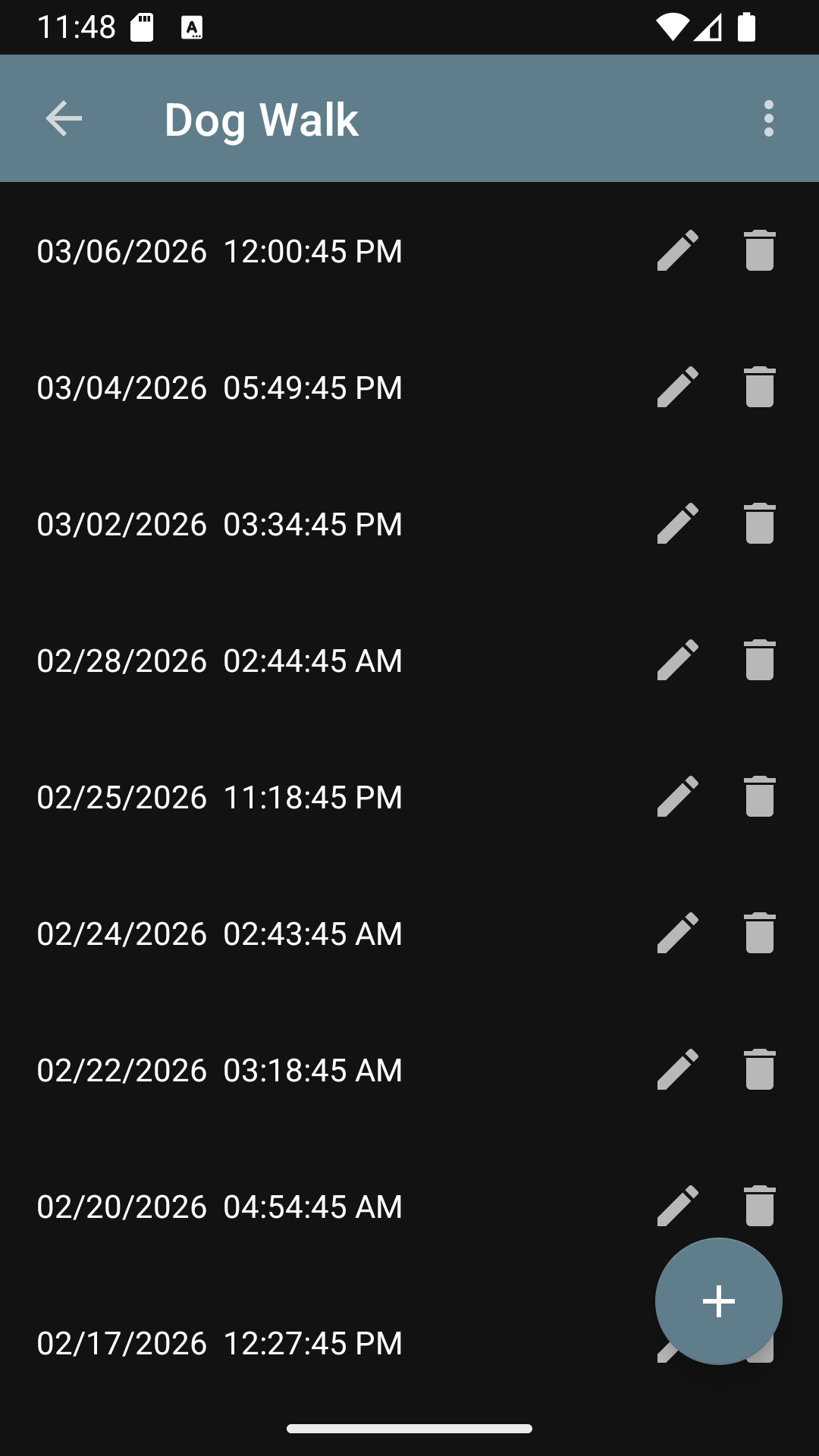Edit the 02/20/2026 entry

point(677,1205)
